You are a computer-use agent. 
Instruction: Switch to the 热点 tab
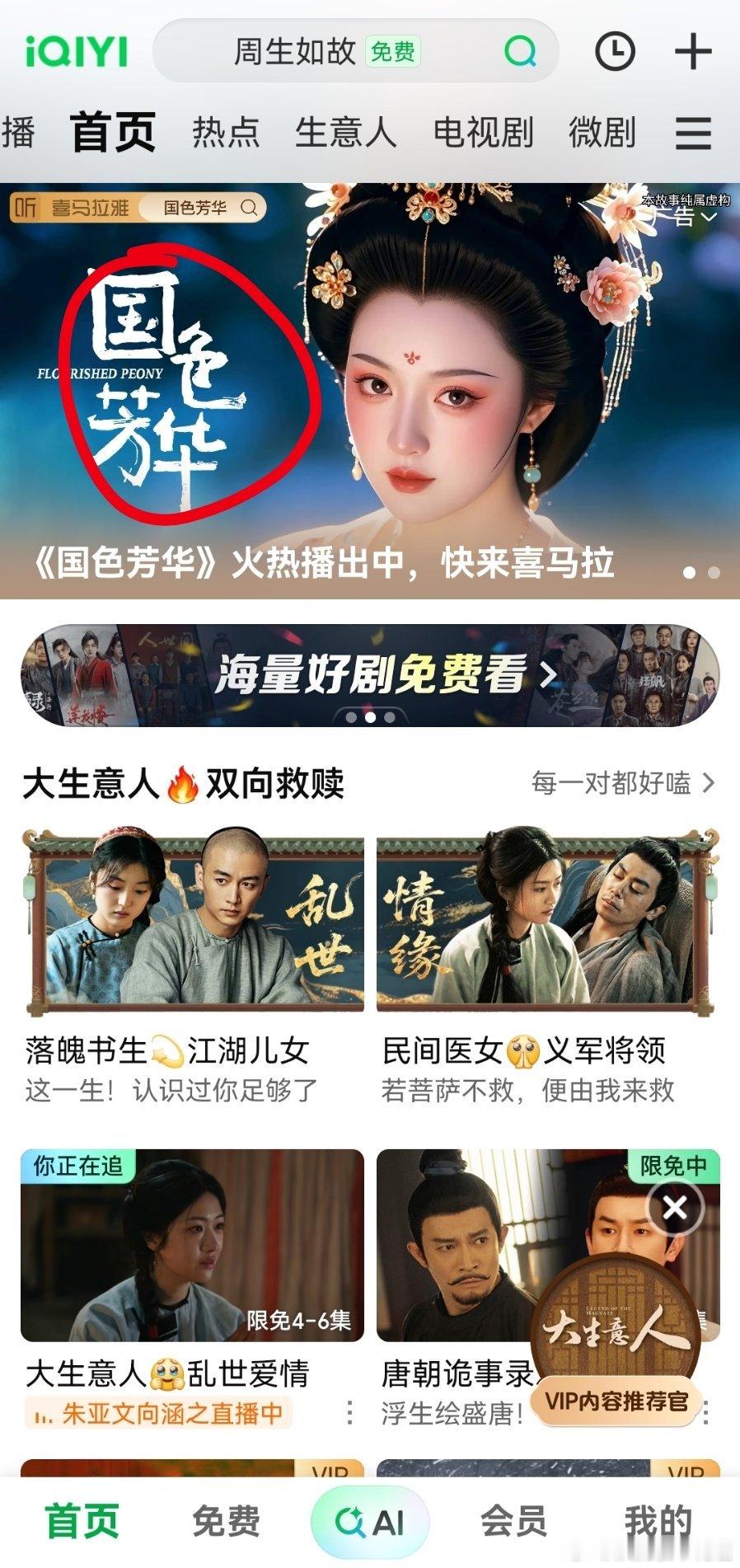[x=226, y=131]
